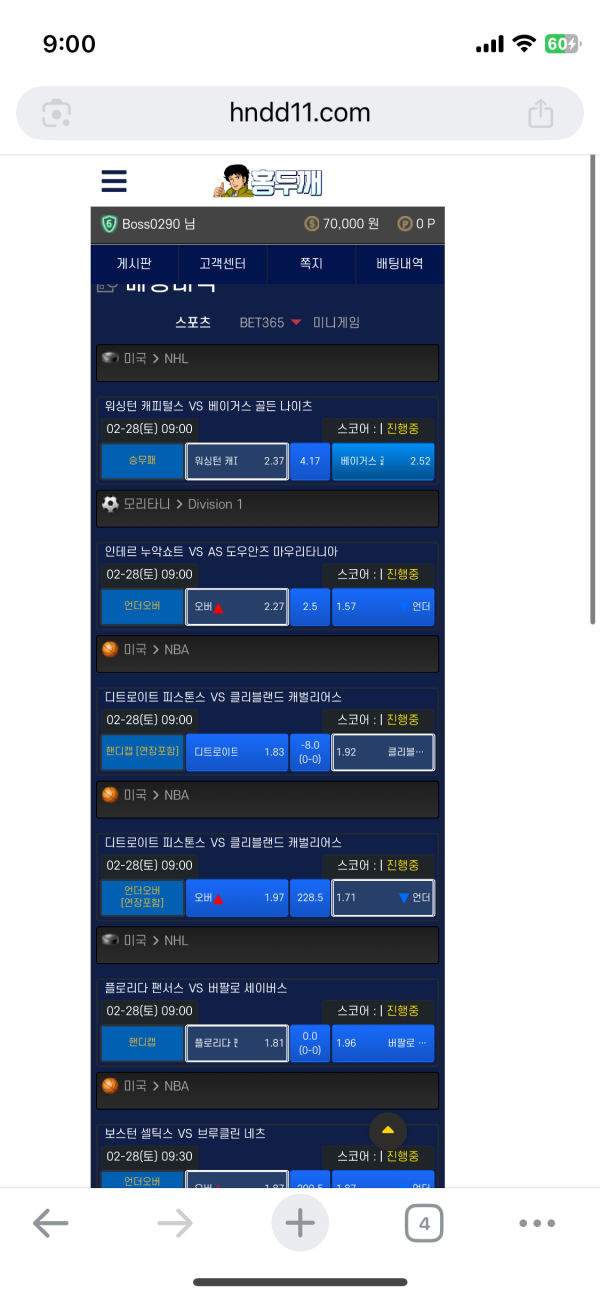Go to 고객센터
Viewport: 600px width, 1299px height.
222,264
